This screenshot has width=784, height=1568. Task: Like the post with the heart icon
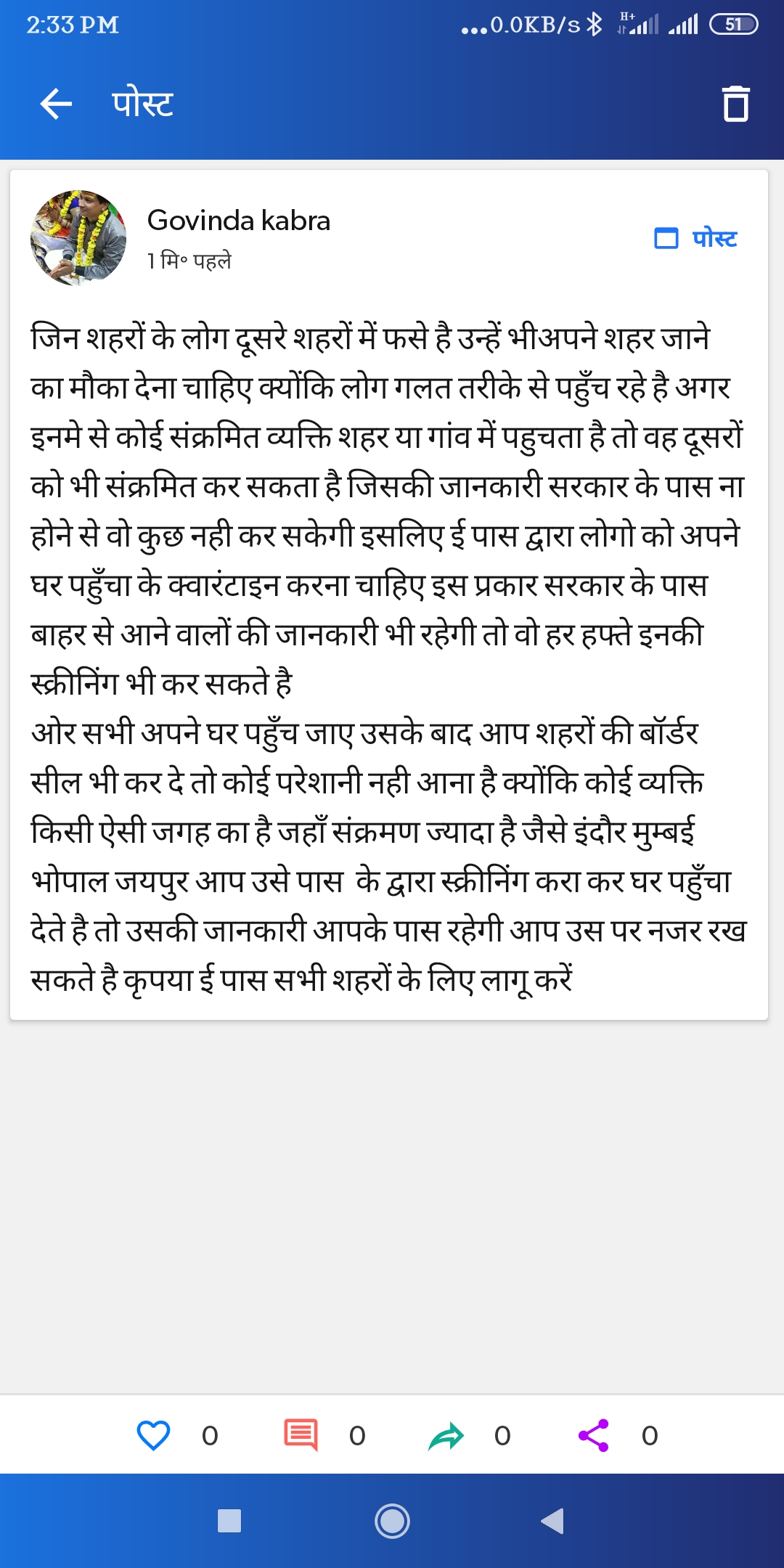coord(153,1435)
